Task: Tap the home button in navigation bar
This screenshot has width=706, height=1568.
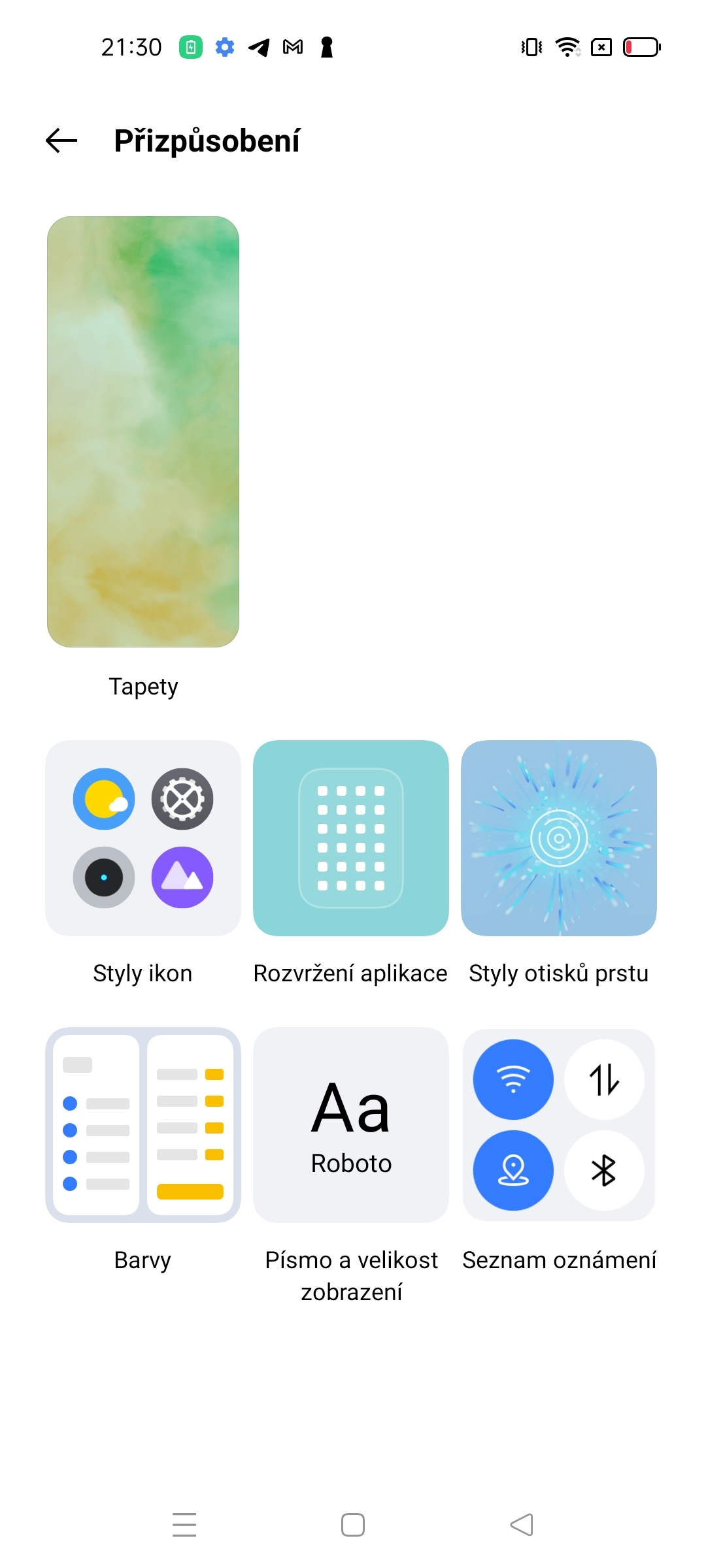Action: 352,1524
